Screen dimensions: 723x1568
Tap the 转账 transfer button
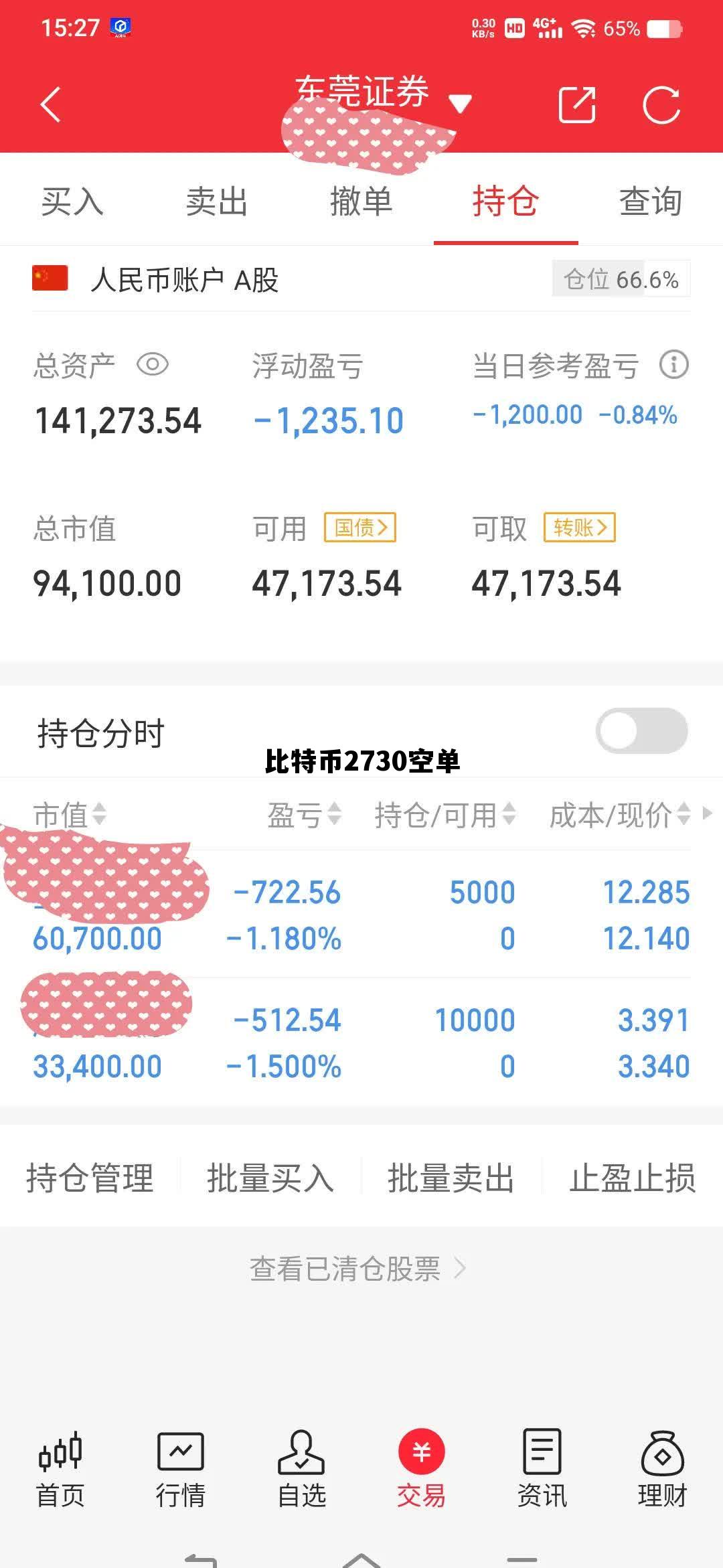coord(579,528)
